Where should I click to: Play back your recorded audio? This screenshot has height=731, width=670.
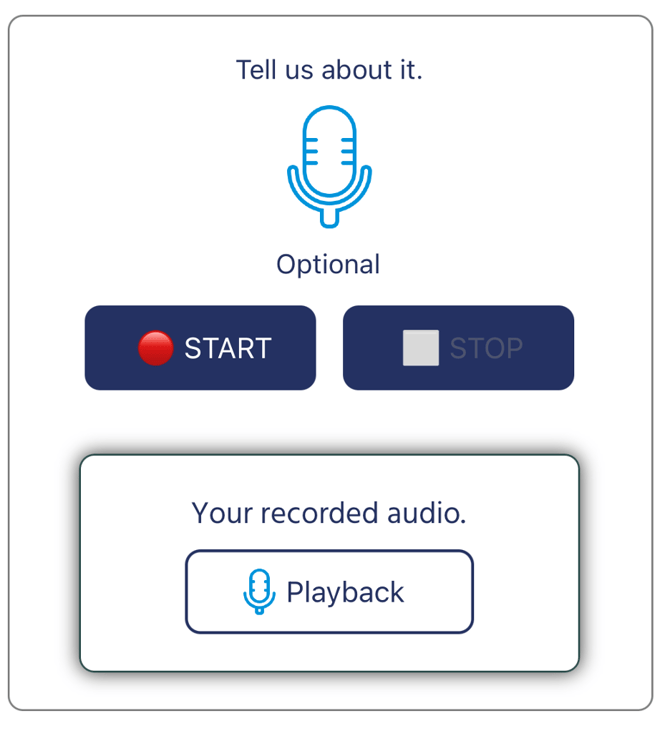point(329,592)
